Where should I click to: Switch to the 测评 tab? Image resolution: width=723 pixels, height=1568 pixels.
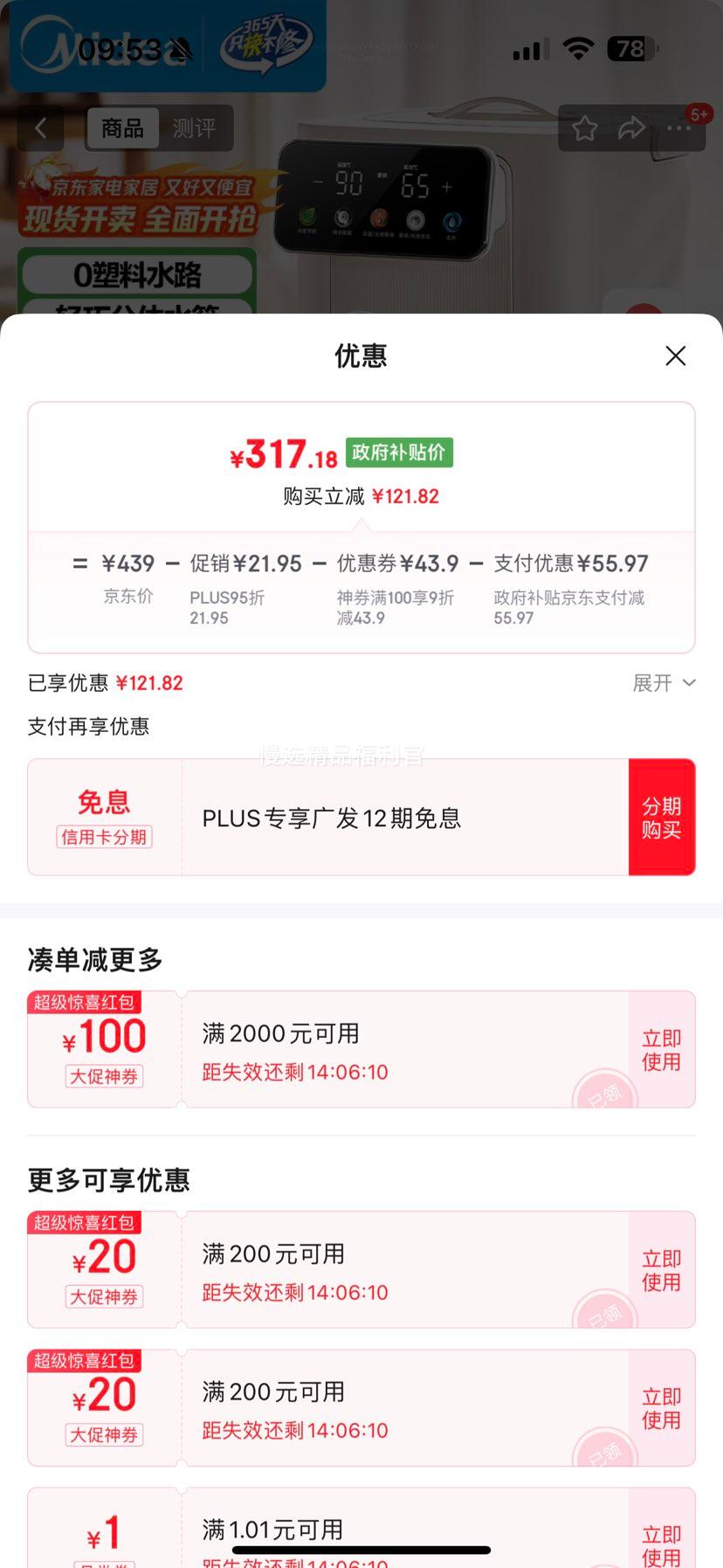tap(194, 128)
